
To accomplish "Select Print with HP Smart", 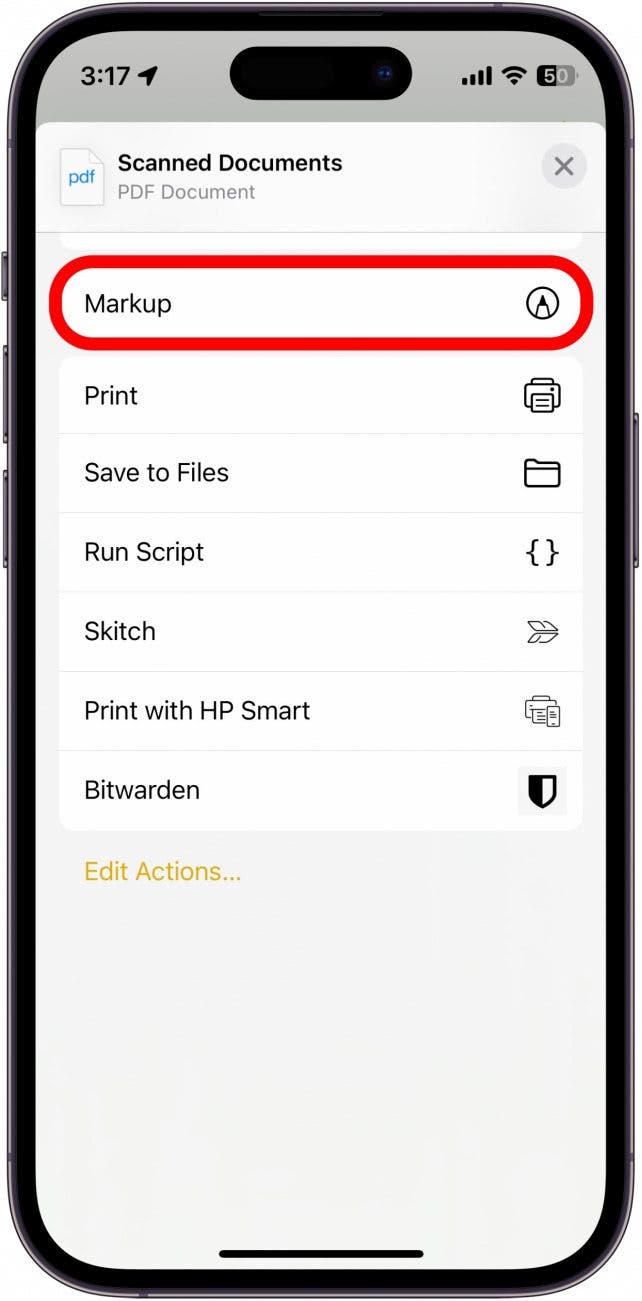I will [320, 711].
